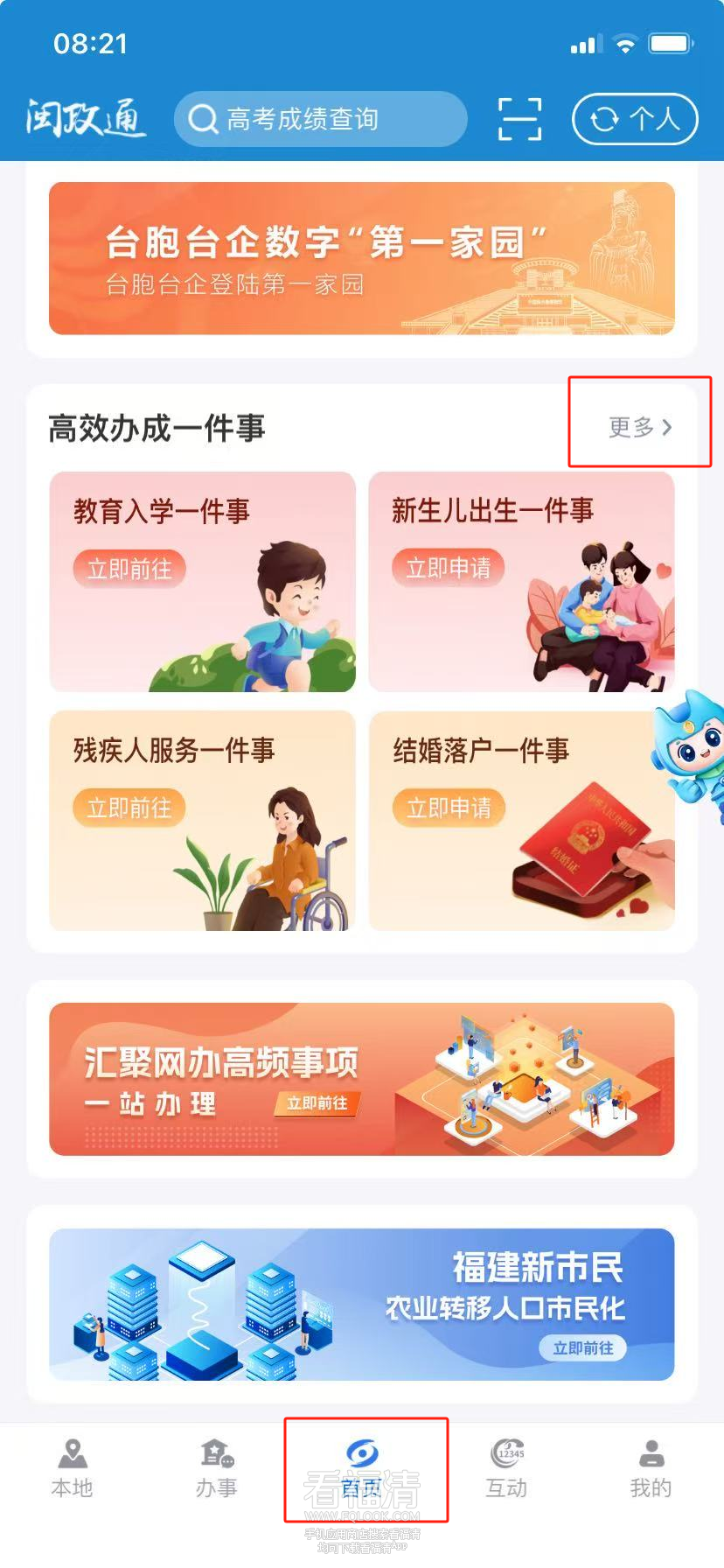Click 立即前往 on 教育入学一件事 card
The height and width of the screenshot is (1568, 724).
pyautogui.click(x=129, y=568)
